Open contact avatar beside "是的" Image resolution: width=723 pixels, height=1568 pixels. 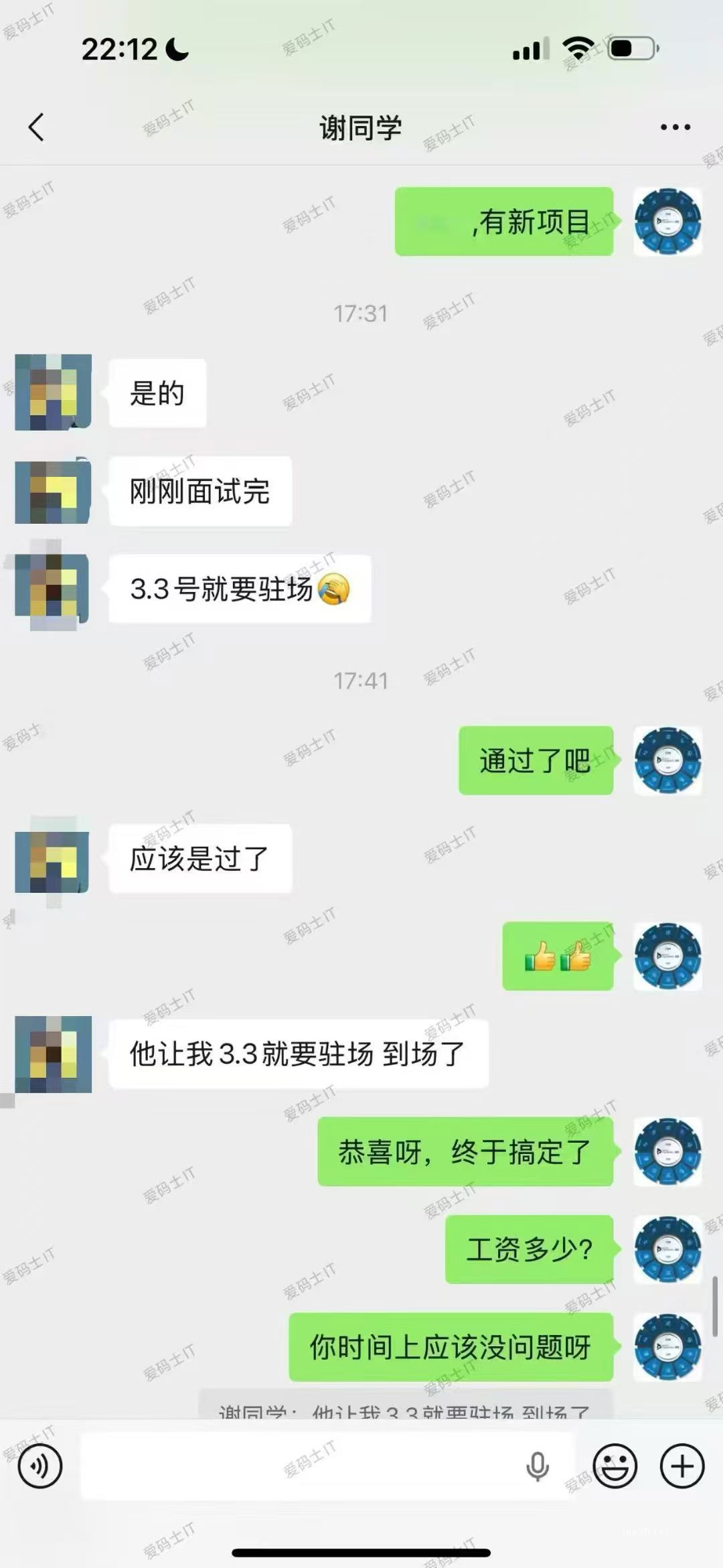54,393
